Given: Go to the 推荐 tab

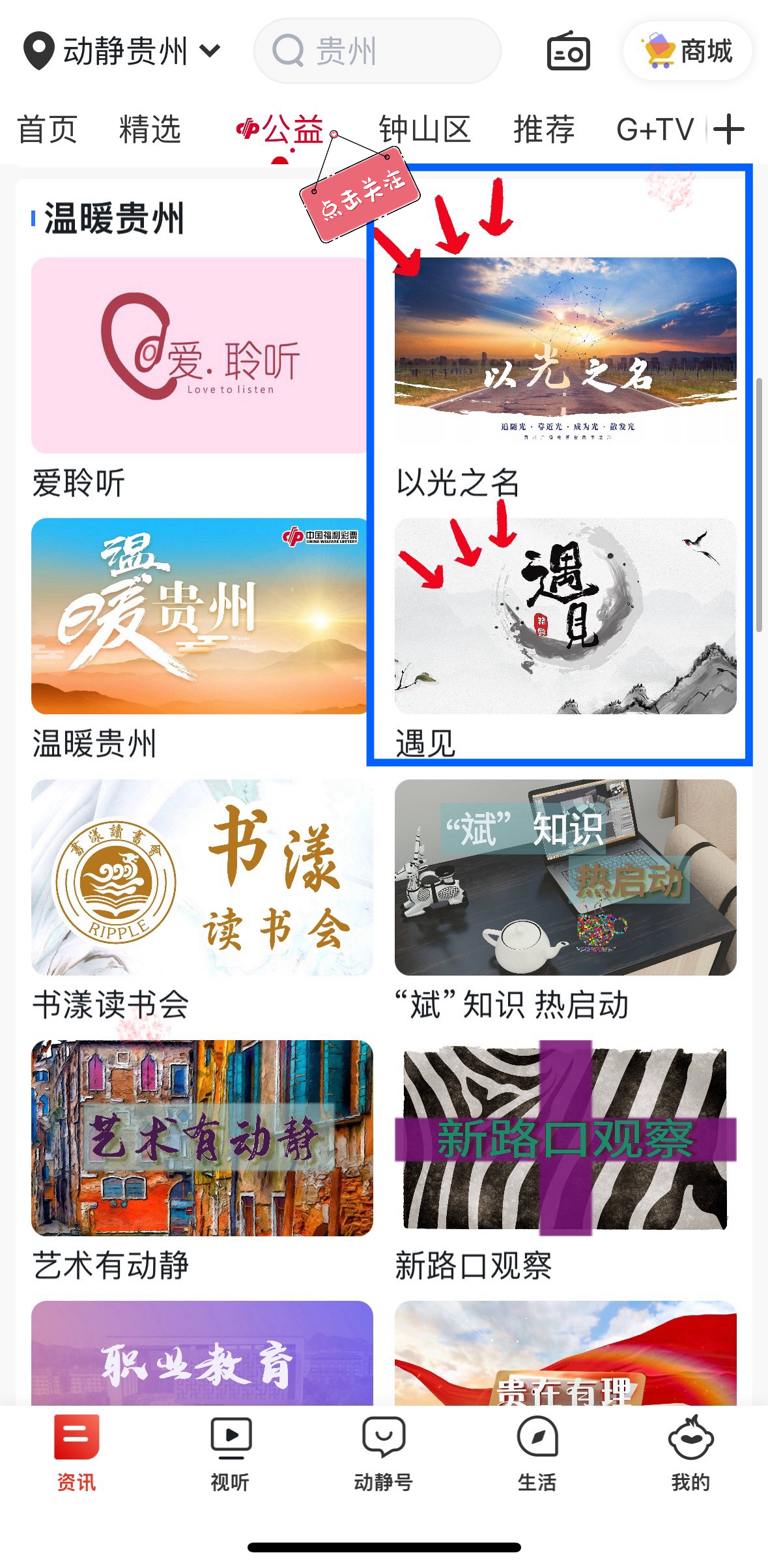Looking at the screenshot, I should pyautogui.click(x=544, y=129).
